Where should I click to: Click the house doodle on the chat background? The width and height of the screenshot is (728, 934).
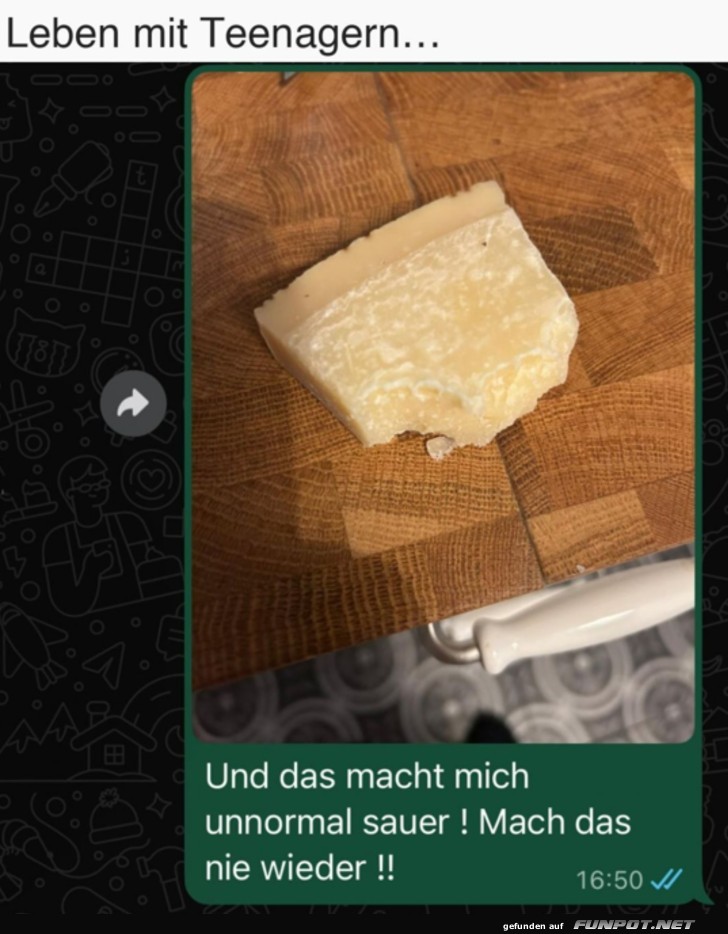[114, 746]
